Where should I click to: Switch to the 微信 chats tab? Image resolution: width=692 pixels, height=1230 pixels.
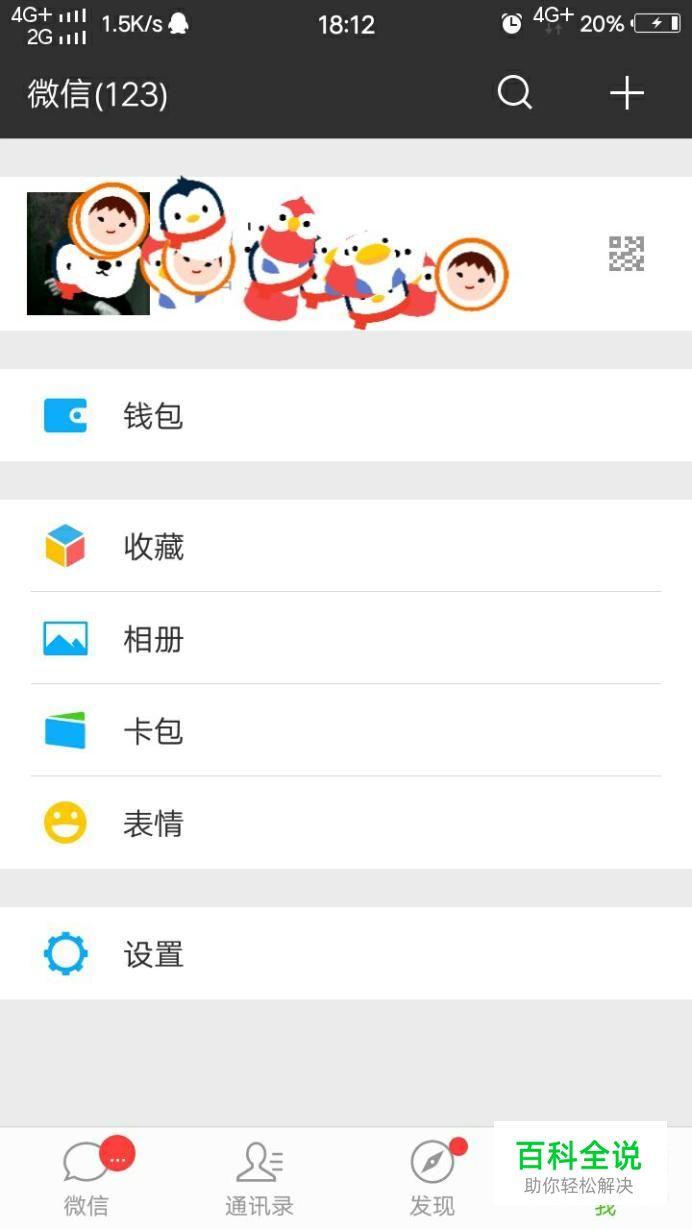pyautogui.click(x=87, y=1178)
